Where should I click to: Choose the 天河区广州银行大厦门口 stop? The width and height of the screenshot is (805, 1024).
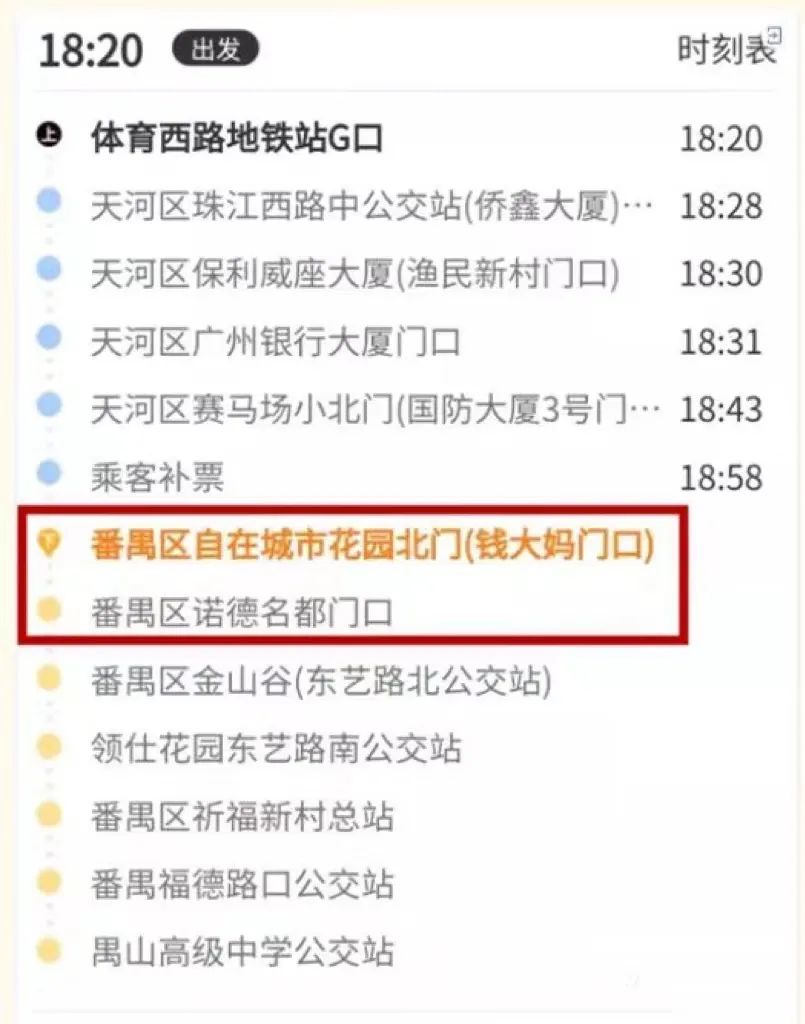(275, 342)
